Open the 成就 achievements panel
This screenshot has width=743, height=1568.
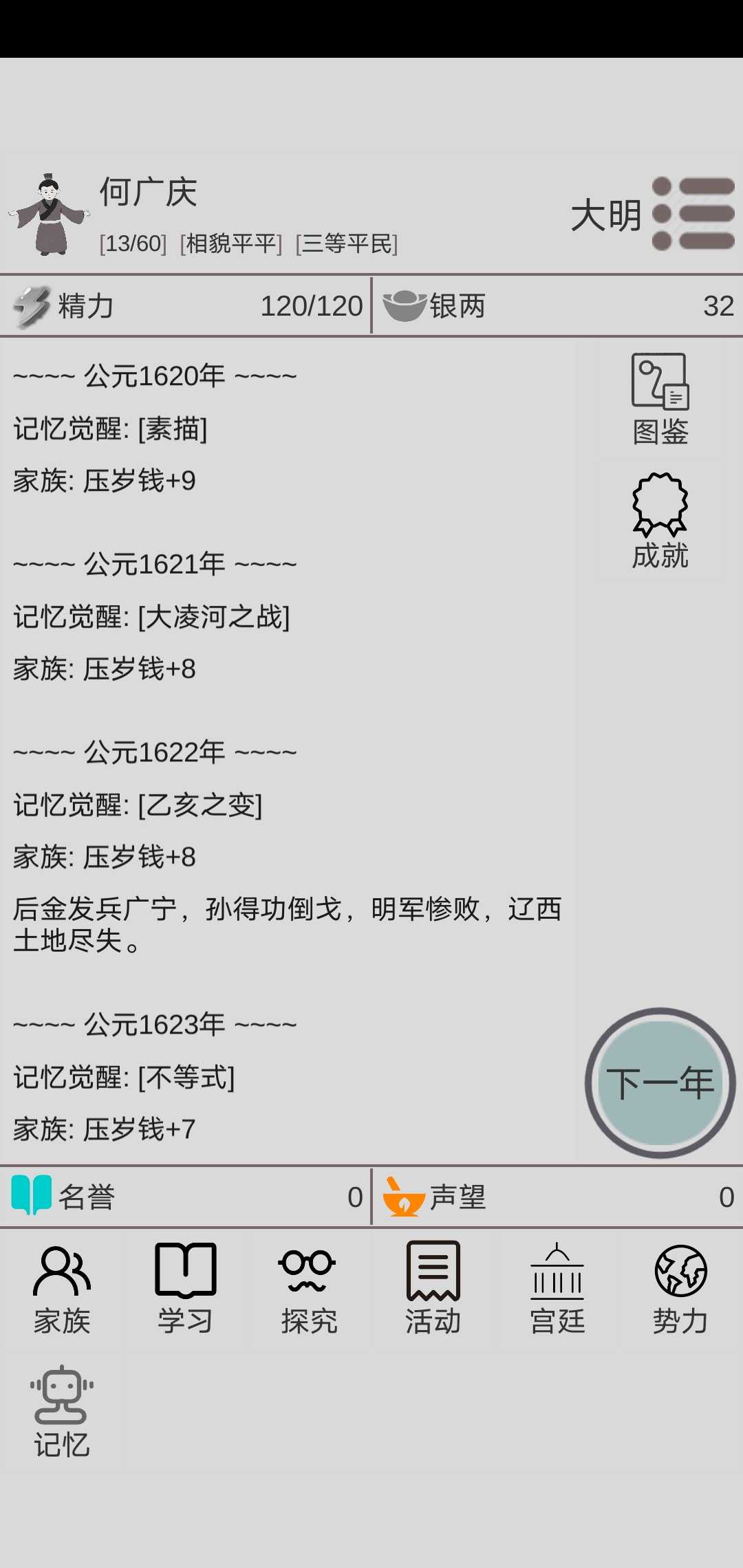[658, 516]
